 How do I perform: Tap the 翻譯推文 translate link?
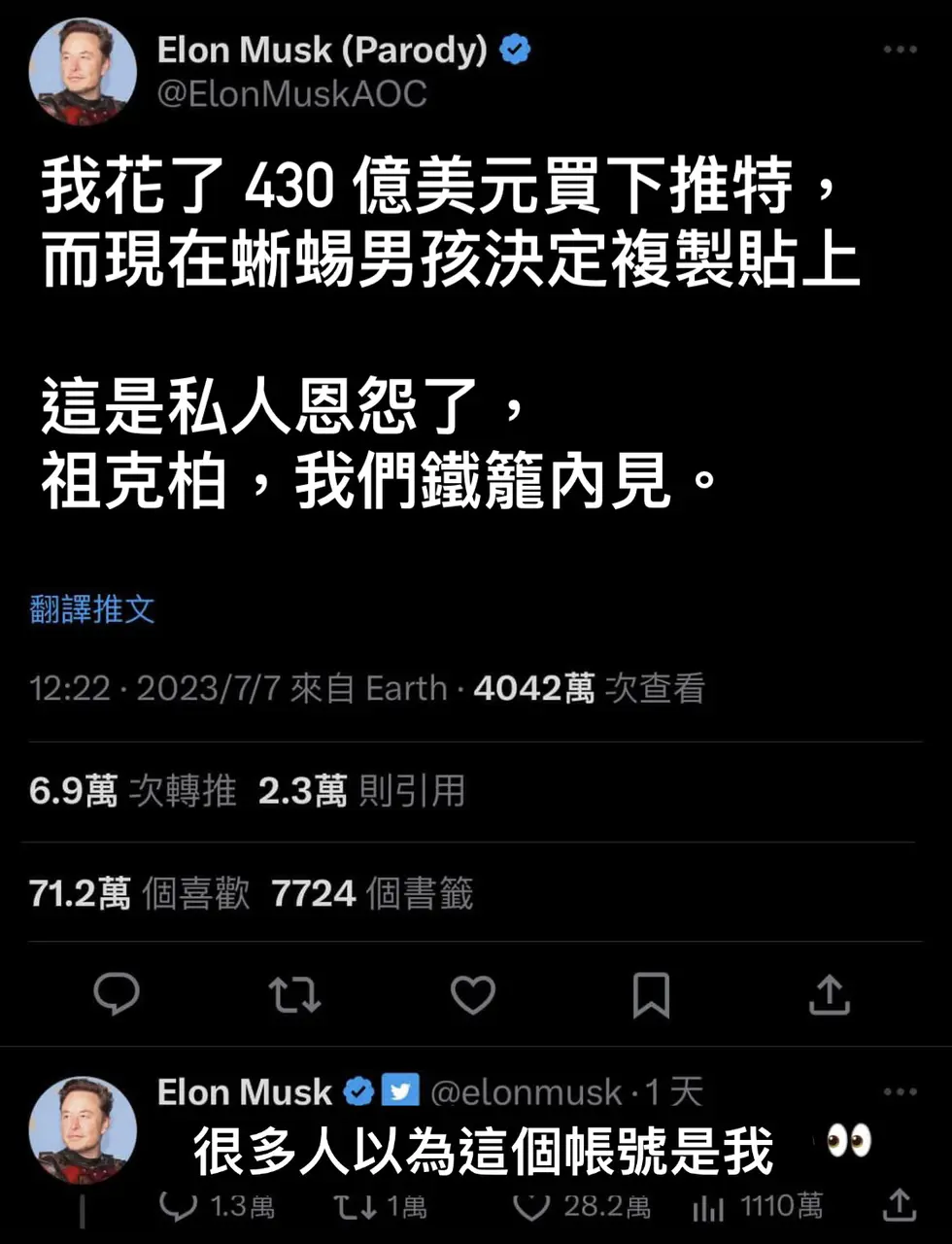(92, 609)
